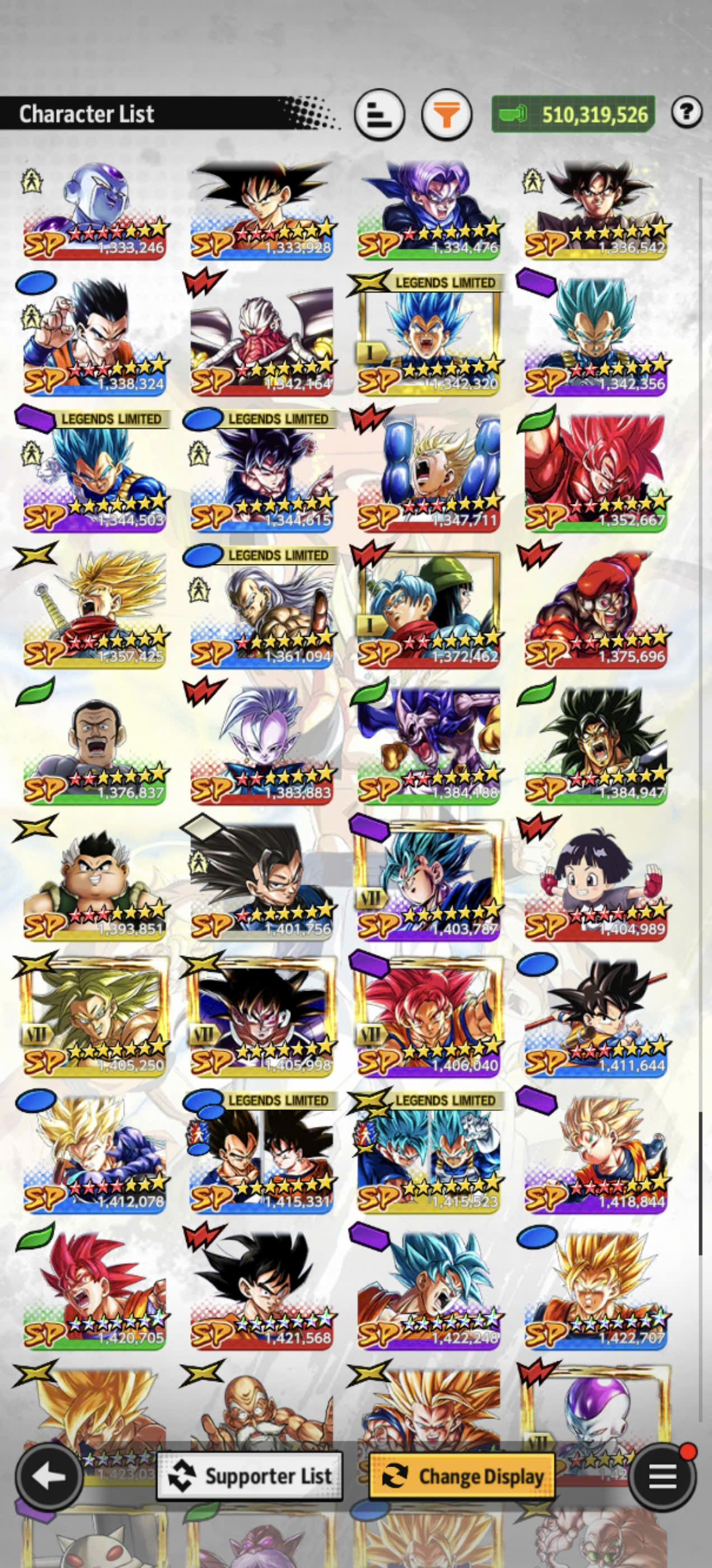Select the character with power 1,422,707
The width and height of the screenshot is (712, 1568).
pyautogui.click(x=596, y=1292)
